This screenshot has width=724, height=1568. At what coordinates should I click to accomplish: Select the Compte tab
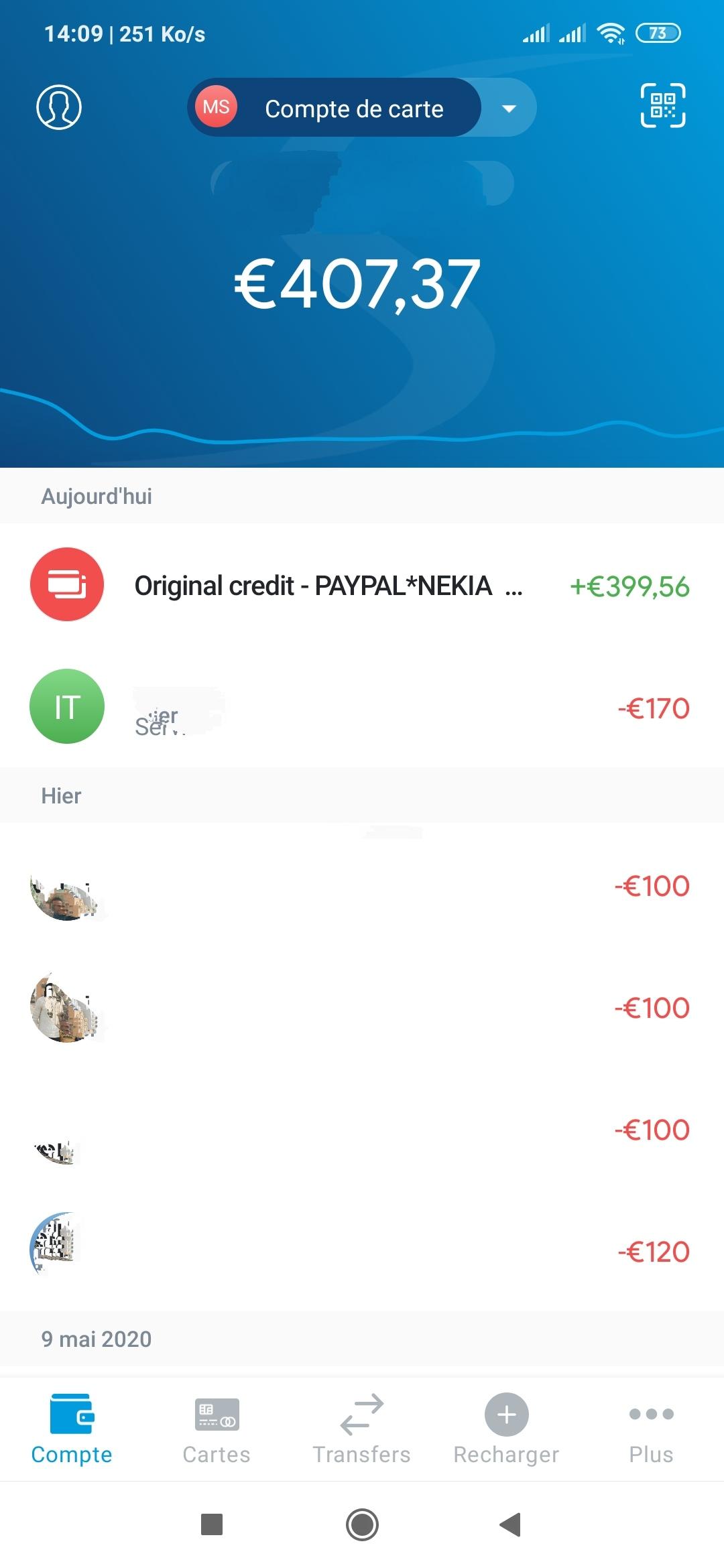(x=72, y=1429)
